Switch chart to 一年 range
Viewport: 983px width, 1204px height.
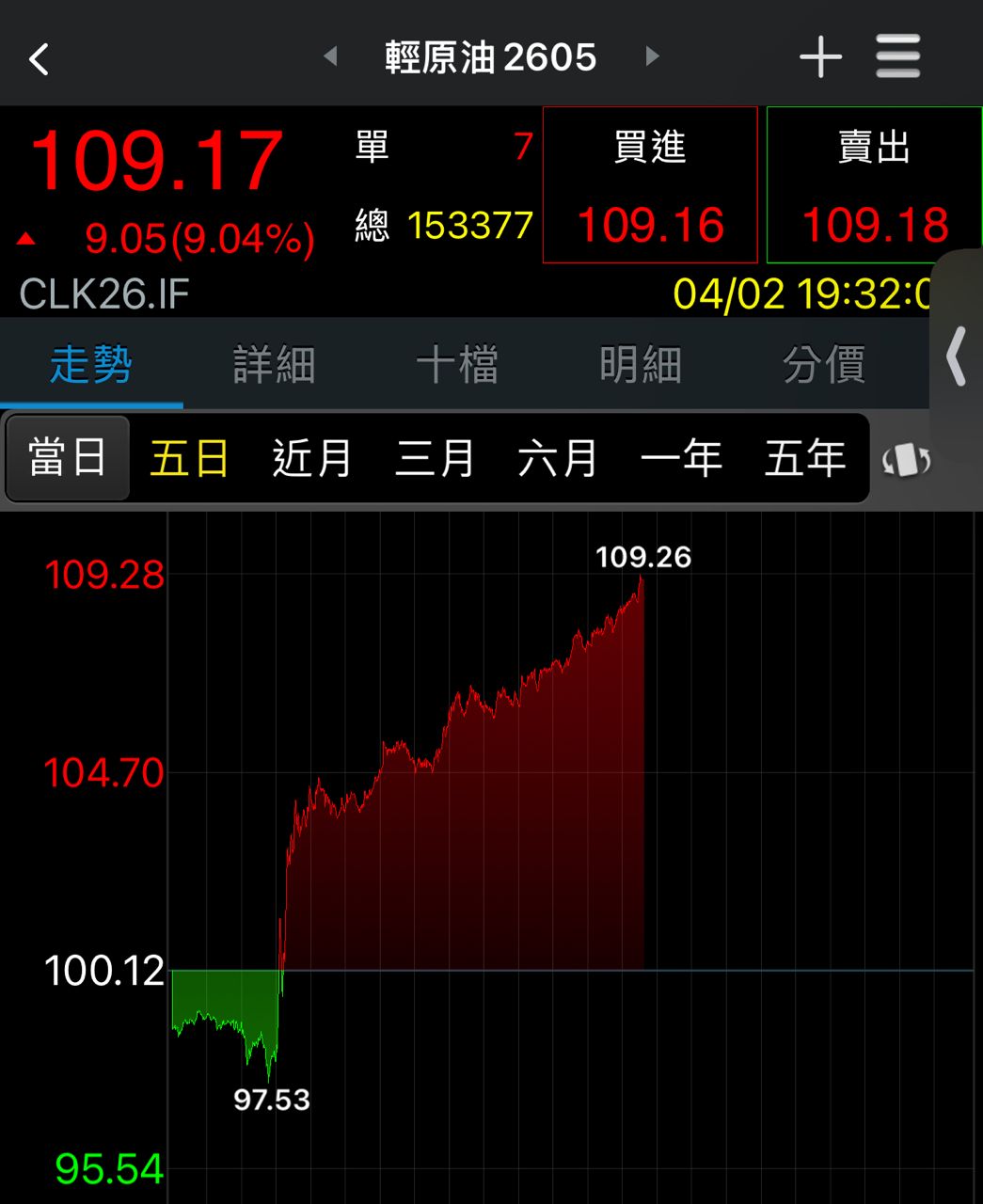tap(681, 459)
